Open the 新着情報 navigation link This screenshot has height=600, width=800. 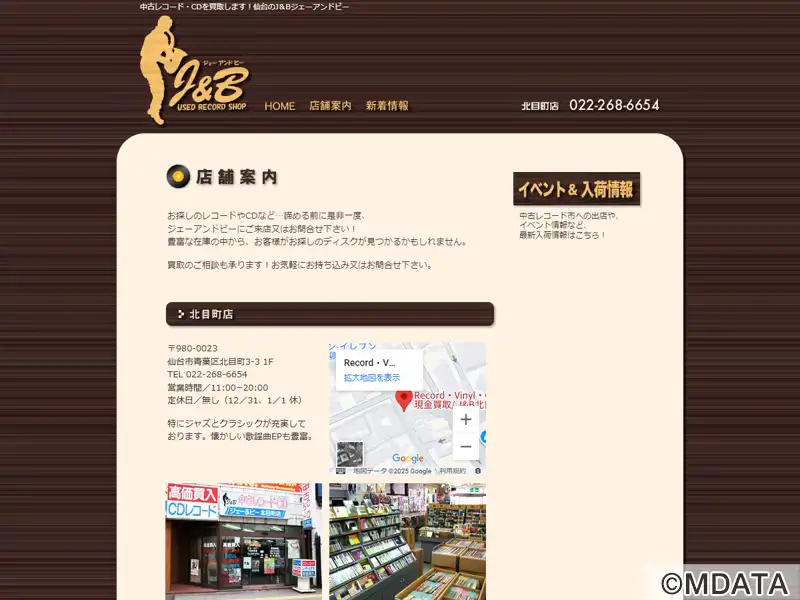point(387,106)
